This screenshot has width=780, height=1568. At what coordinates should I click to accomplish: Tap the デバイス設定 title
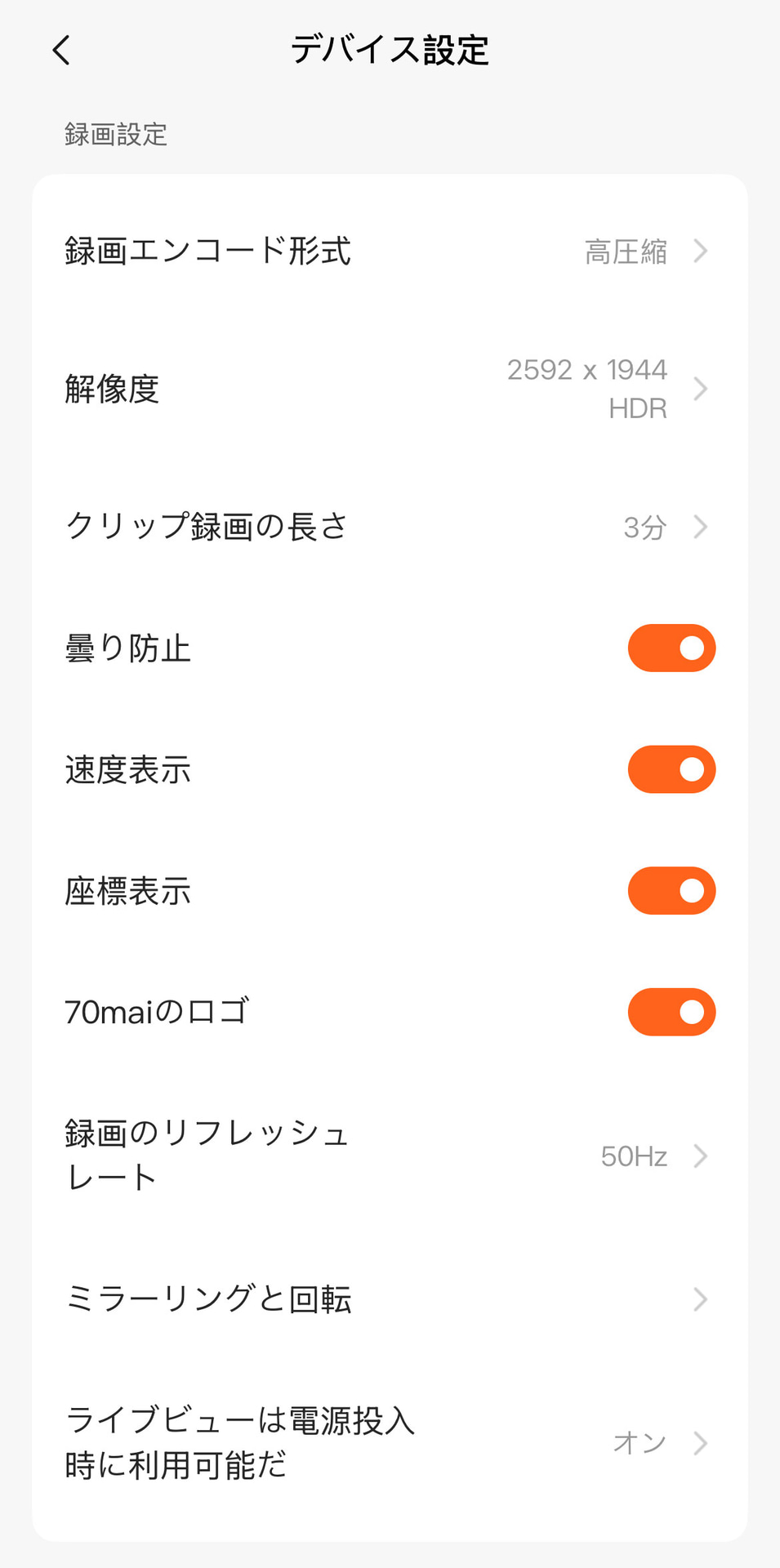pyautogui.click(x=390, y=49)
